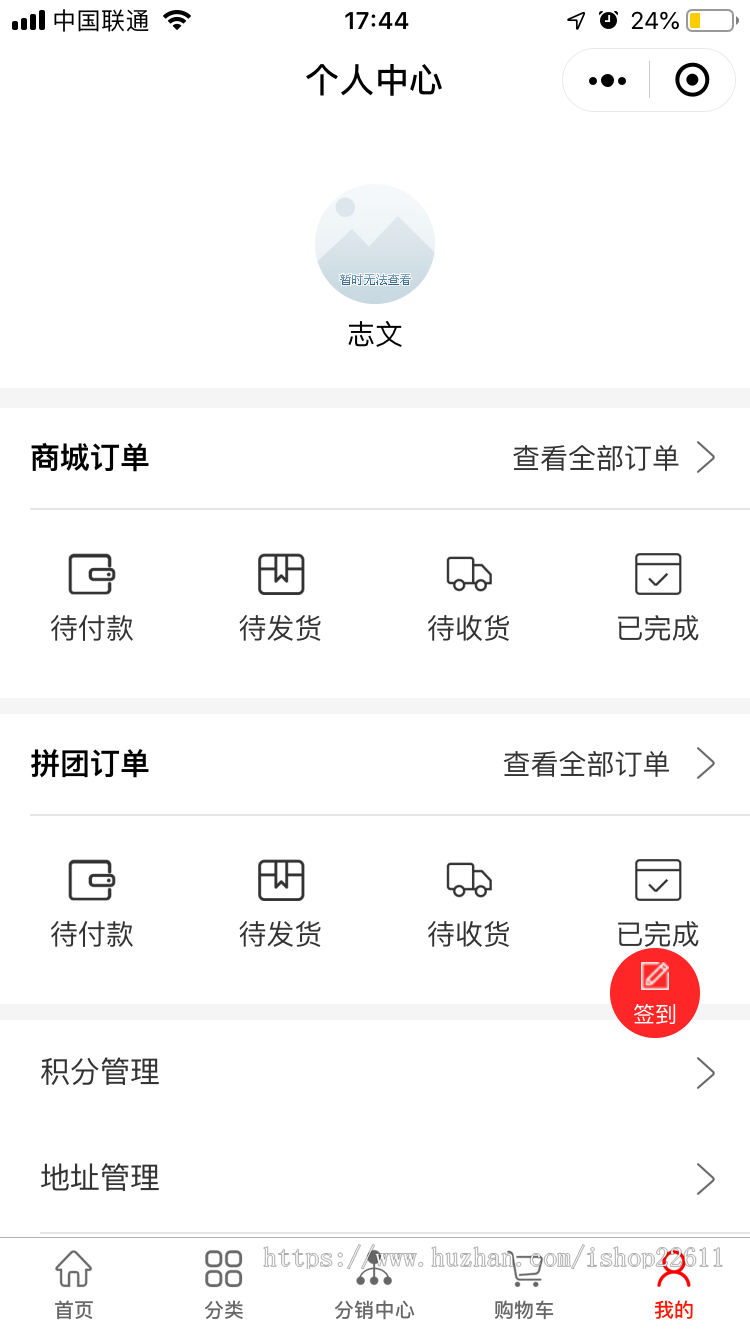Tap the circular close capsule icon
Image resolution: width=750 pixels, height=1334 pixels.
692,80
